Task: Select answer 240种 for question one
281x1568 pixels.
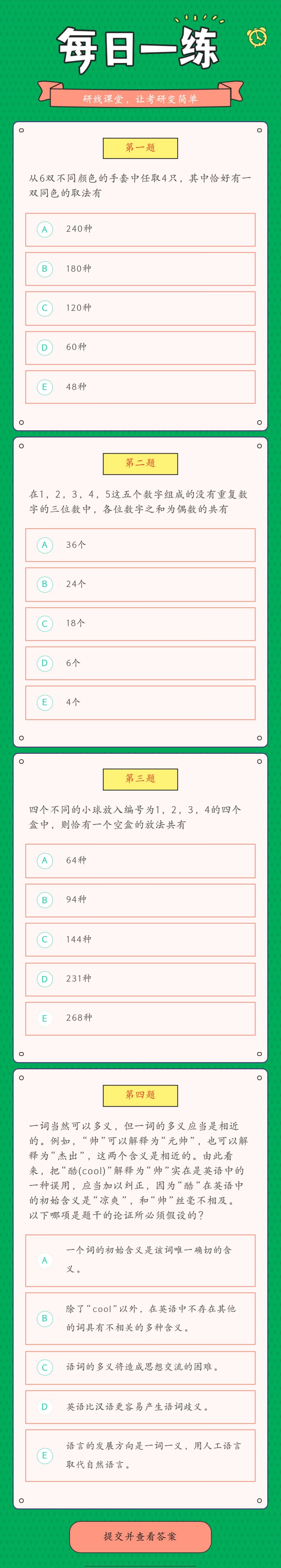Action: click(140, 229)
